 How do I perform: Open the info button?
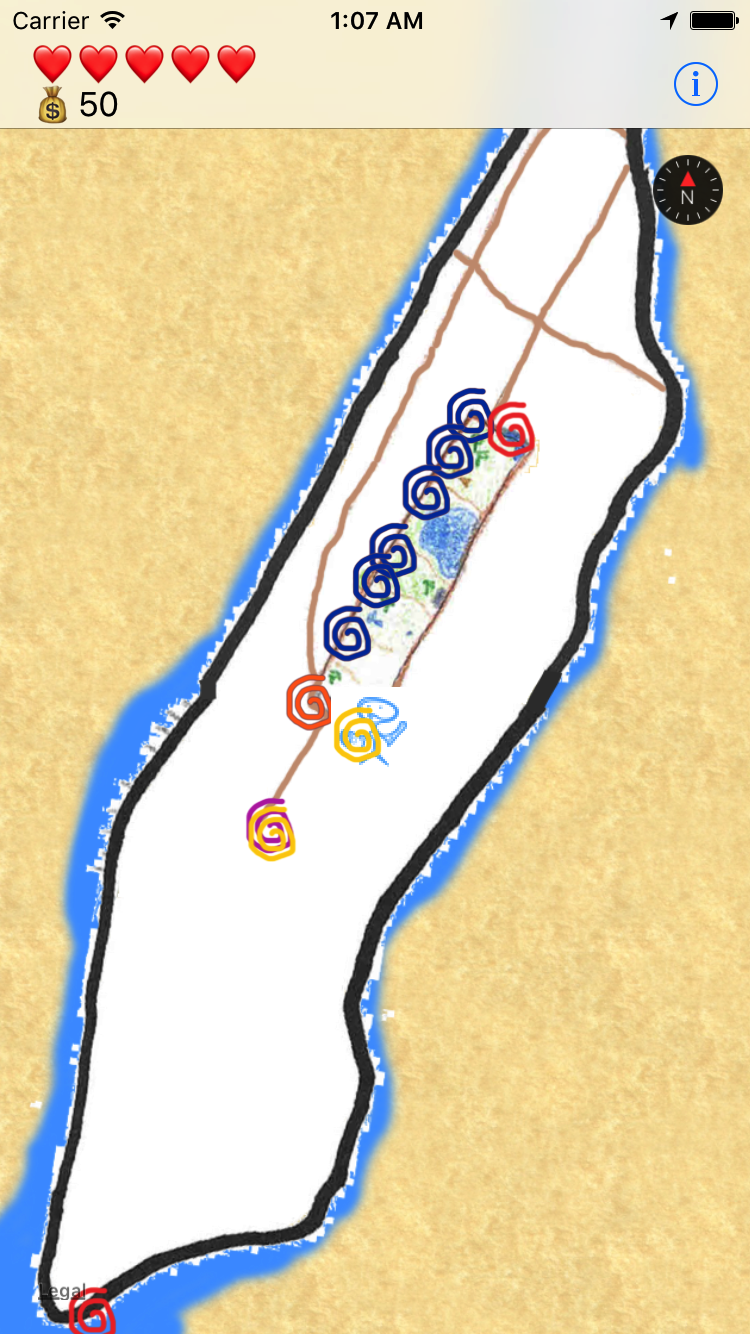(696, 84)
